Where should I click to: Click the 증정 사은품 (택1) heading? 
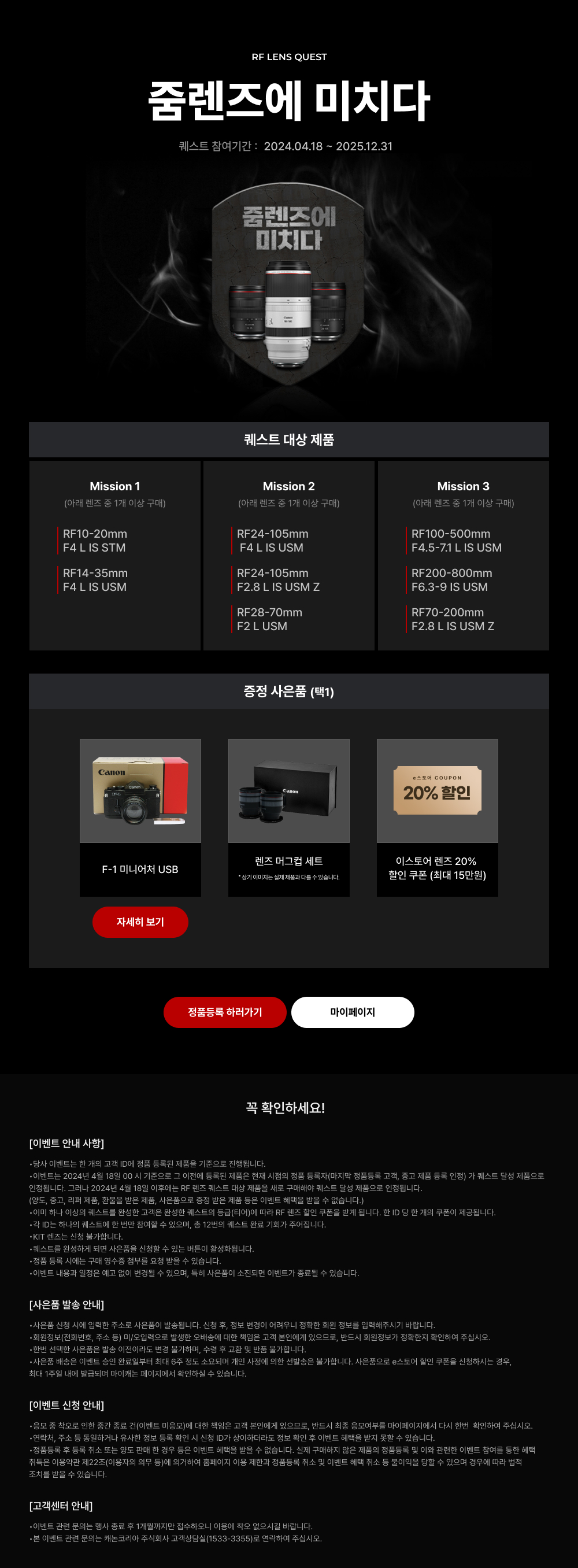289,694
